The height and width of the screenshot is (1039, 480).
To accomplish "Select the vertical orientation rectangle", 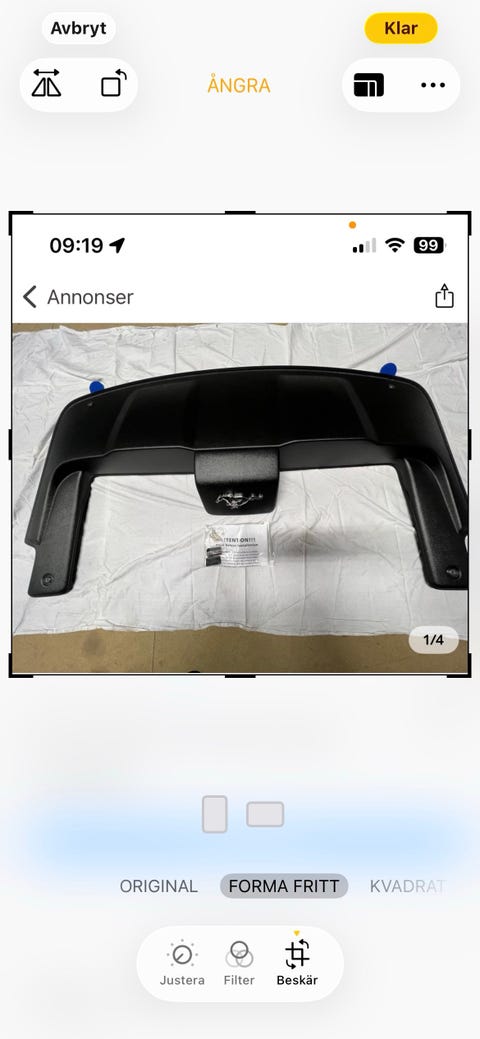I will point(215,814).
